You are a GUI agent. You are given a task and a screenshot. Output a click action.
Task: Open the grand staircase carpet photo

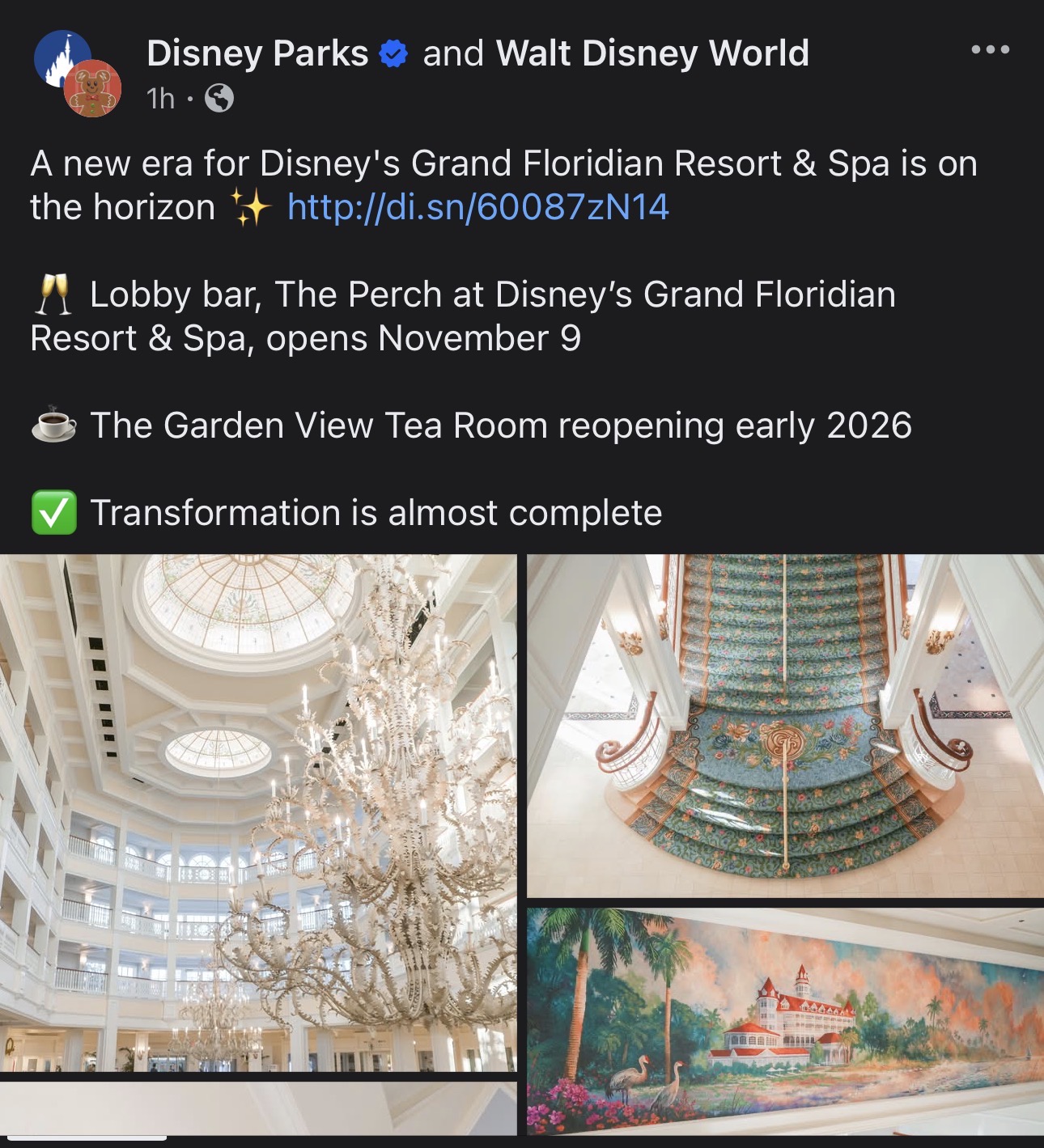[785, 725]
